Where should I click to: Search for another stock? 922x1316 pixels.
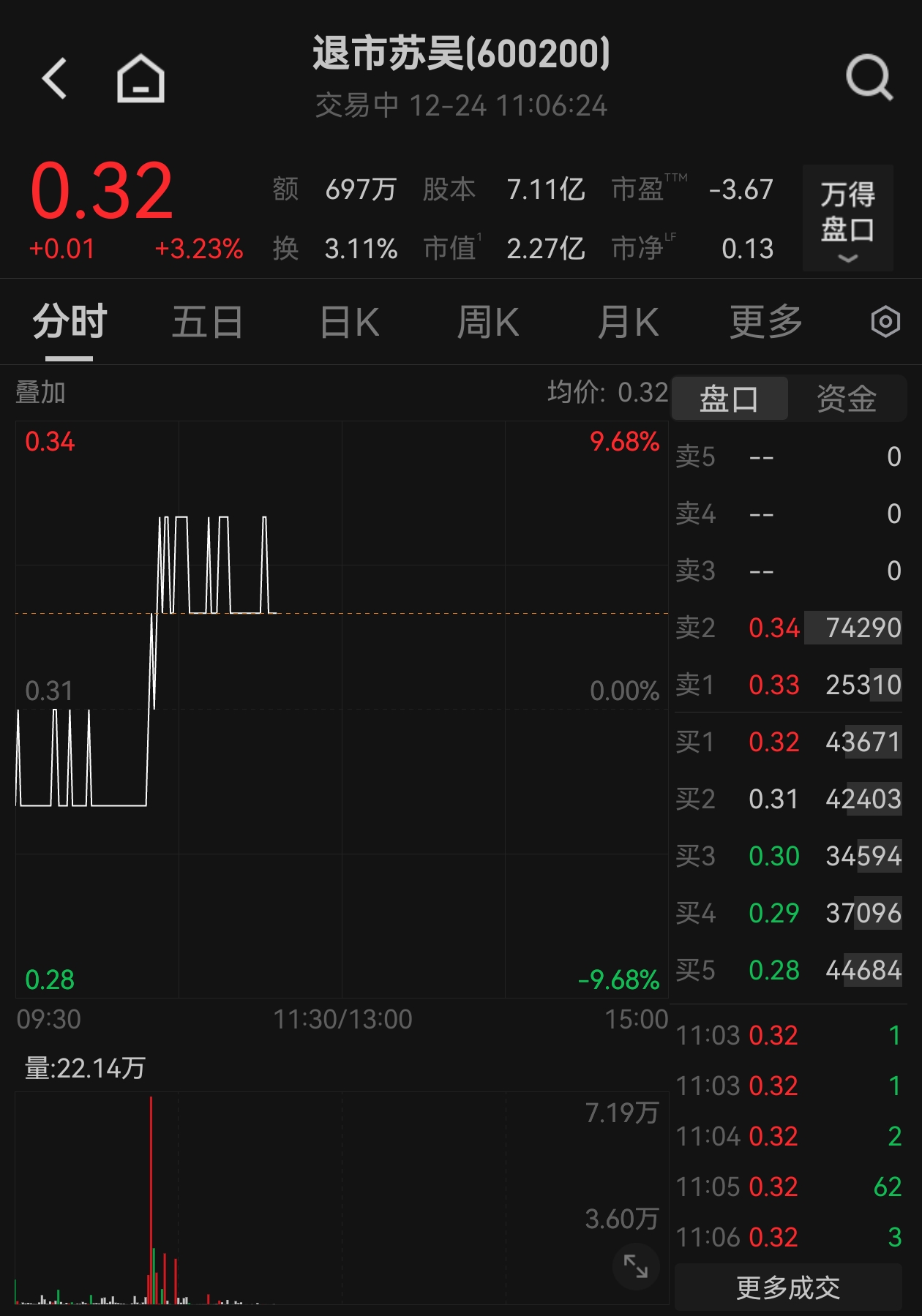click(x=869, y=77)
